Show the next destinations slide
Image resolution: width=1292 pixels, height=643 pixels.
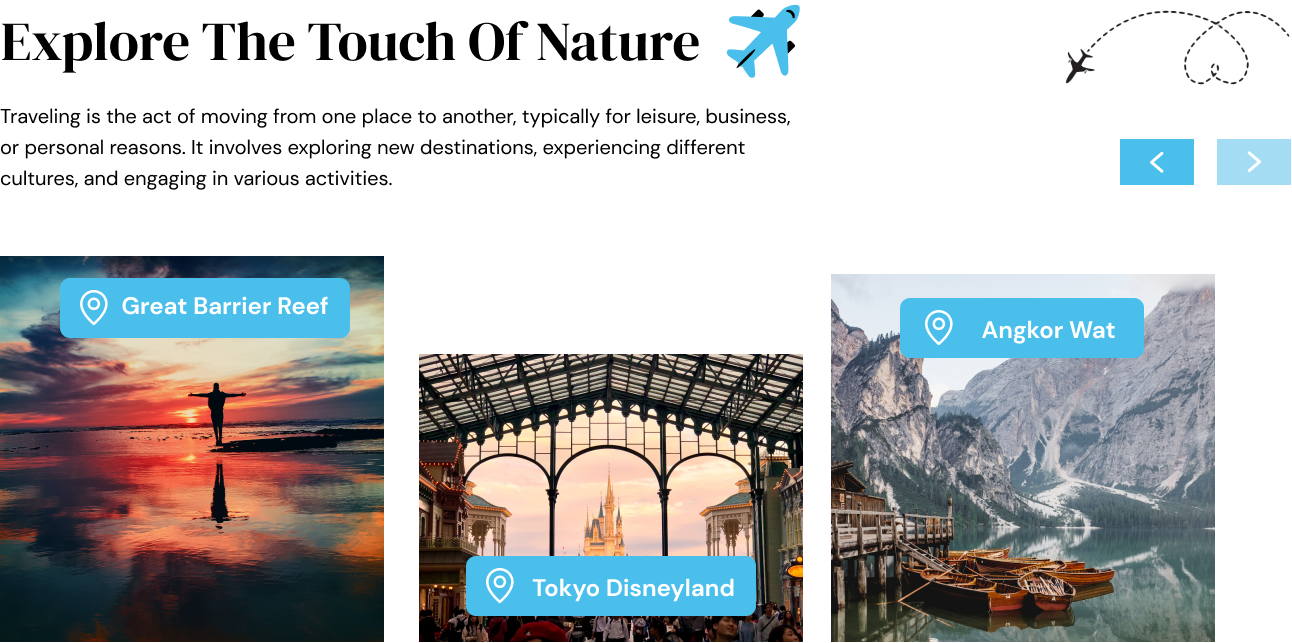pyautogui.click(x=1253, y=162)
